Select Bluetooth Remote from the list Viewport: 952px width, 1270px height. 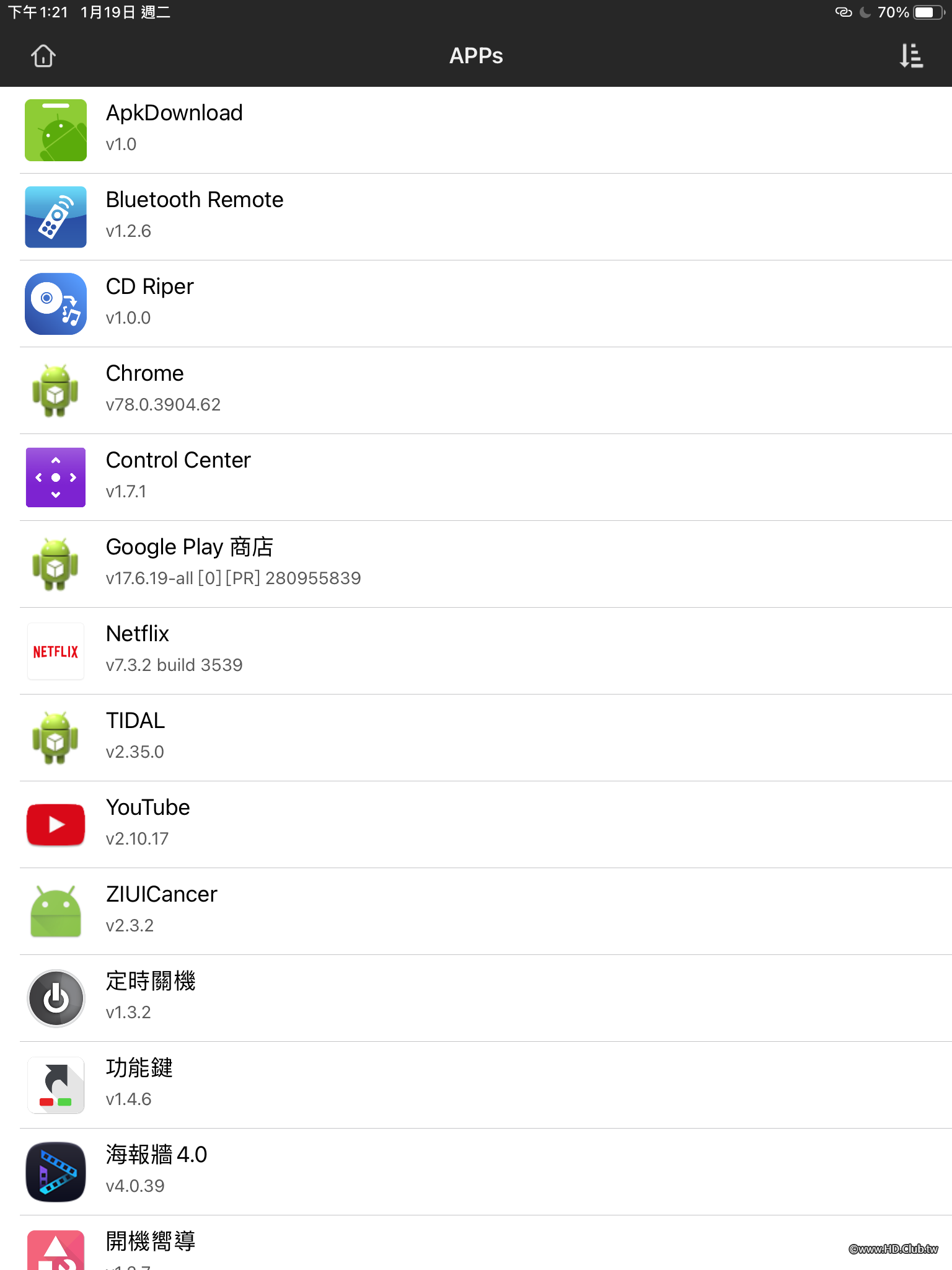(x=194, y=216)
